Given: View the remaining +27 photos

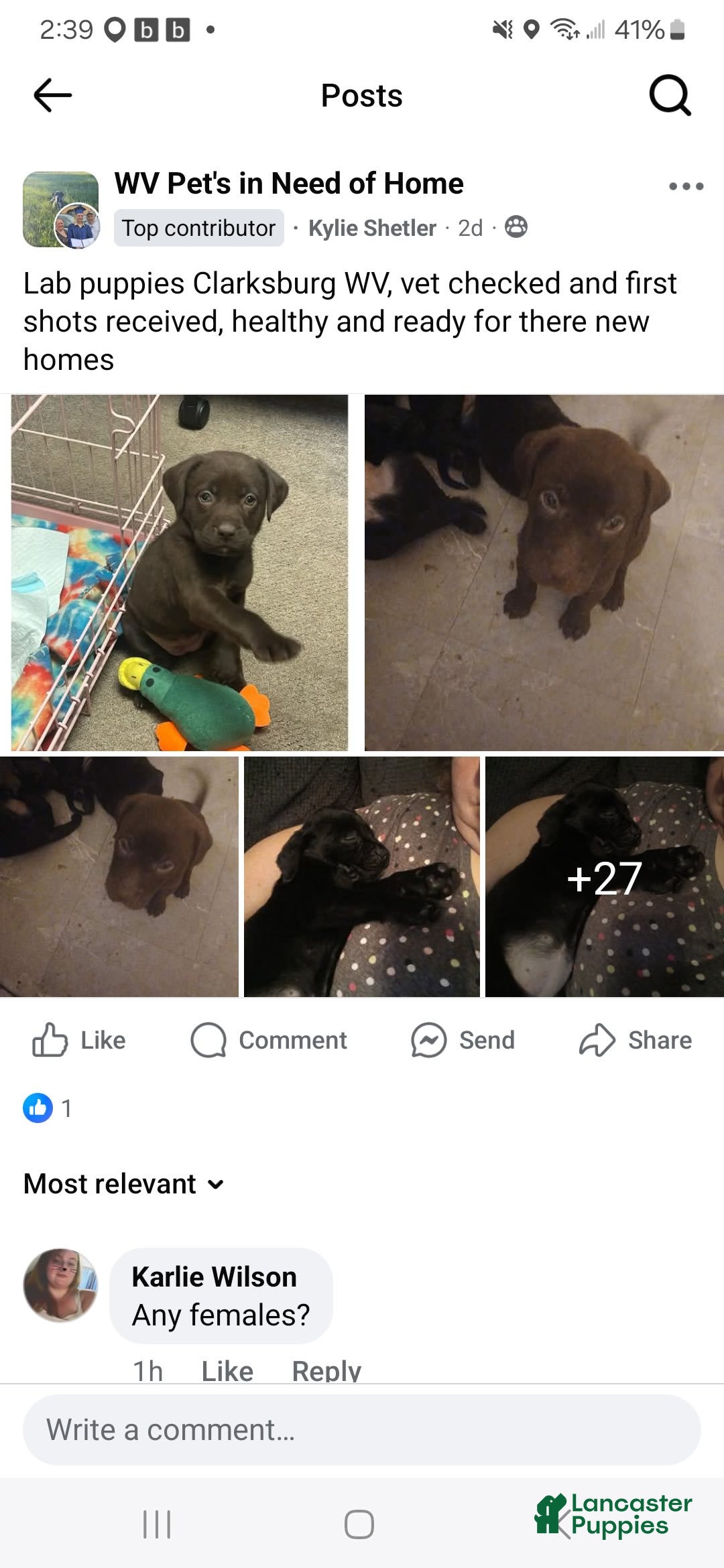Looking at the screenshot, I should coord(604,876).
